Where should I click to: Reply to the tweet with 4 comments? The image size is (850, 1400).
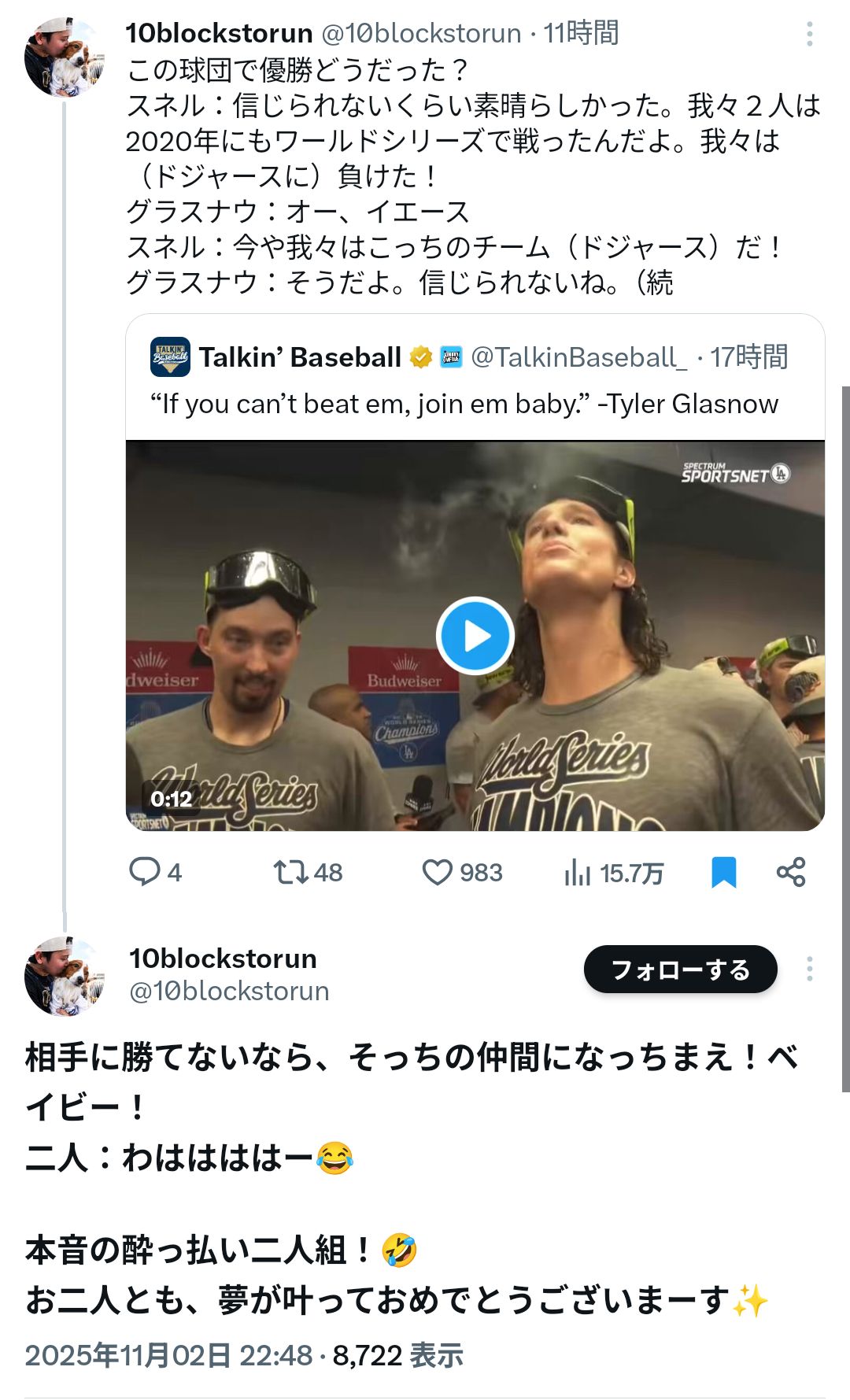point(146,872)
